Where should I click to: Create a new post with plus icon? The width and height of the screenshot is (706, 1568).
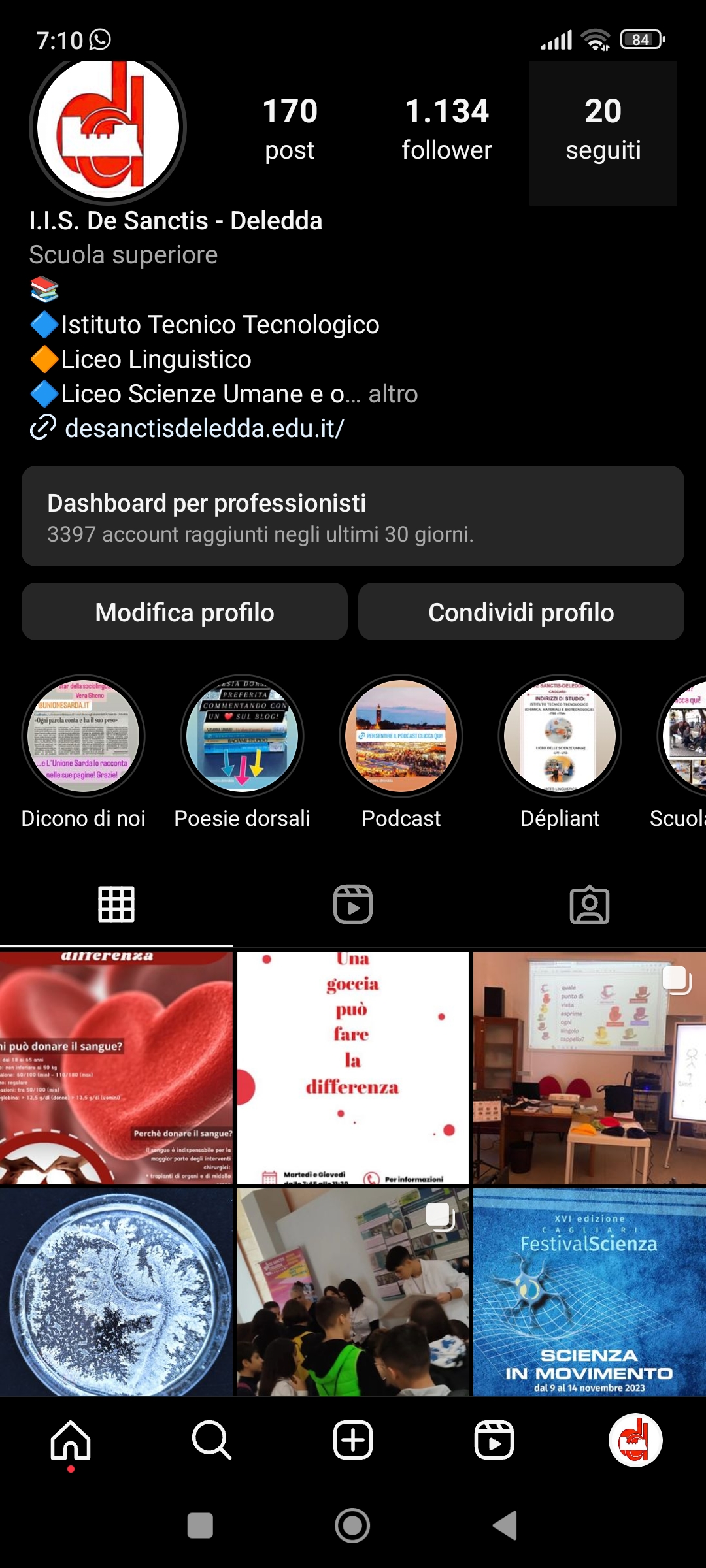click(x=353, y=1440)
